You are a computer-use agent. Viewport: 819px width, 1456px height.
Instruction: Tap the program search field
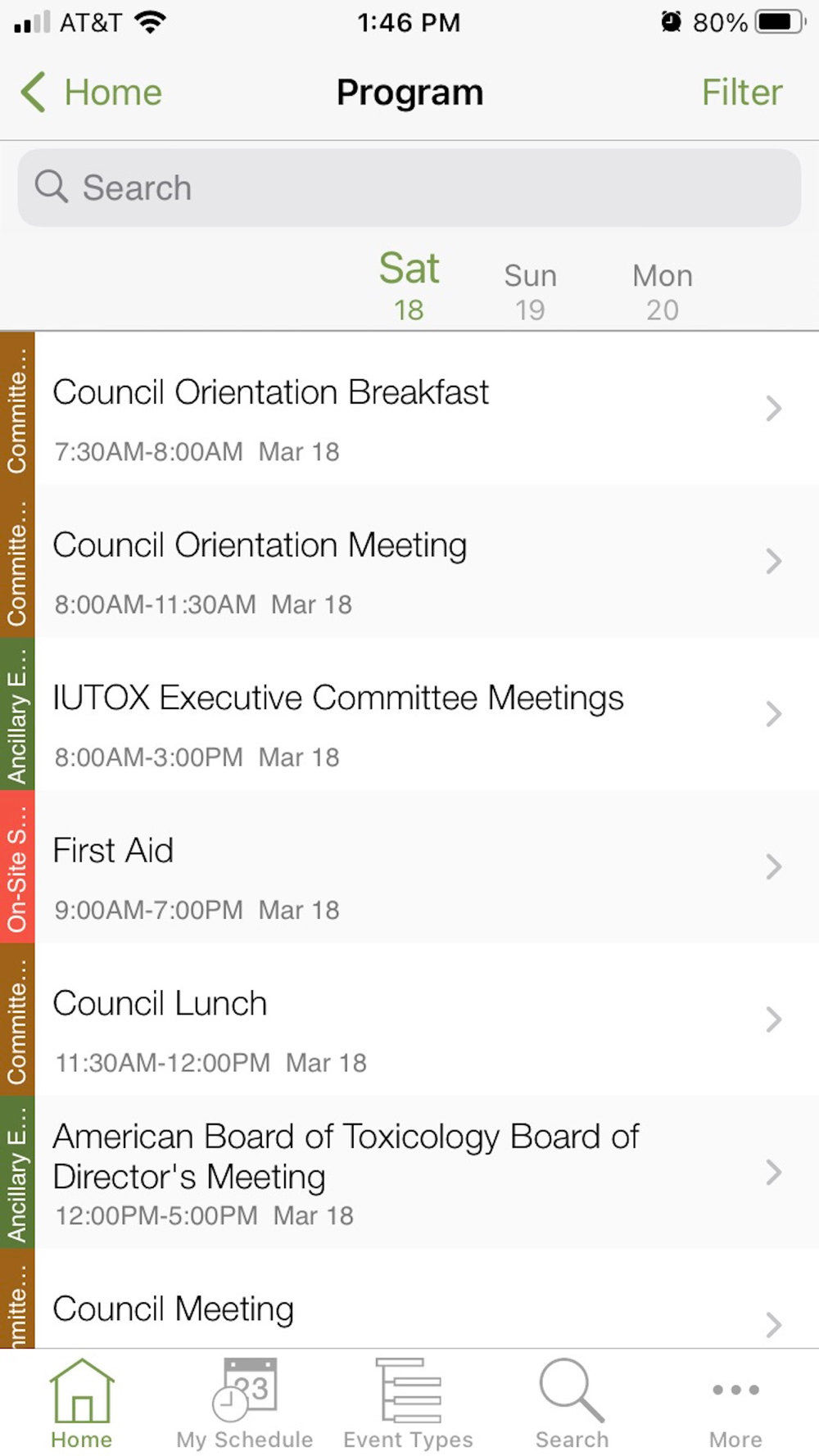point(409,188)
